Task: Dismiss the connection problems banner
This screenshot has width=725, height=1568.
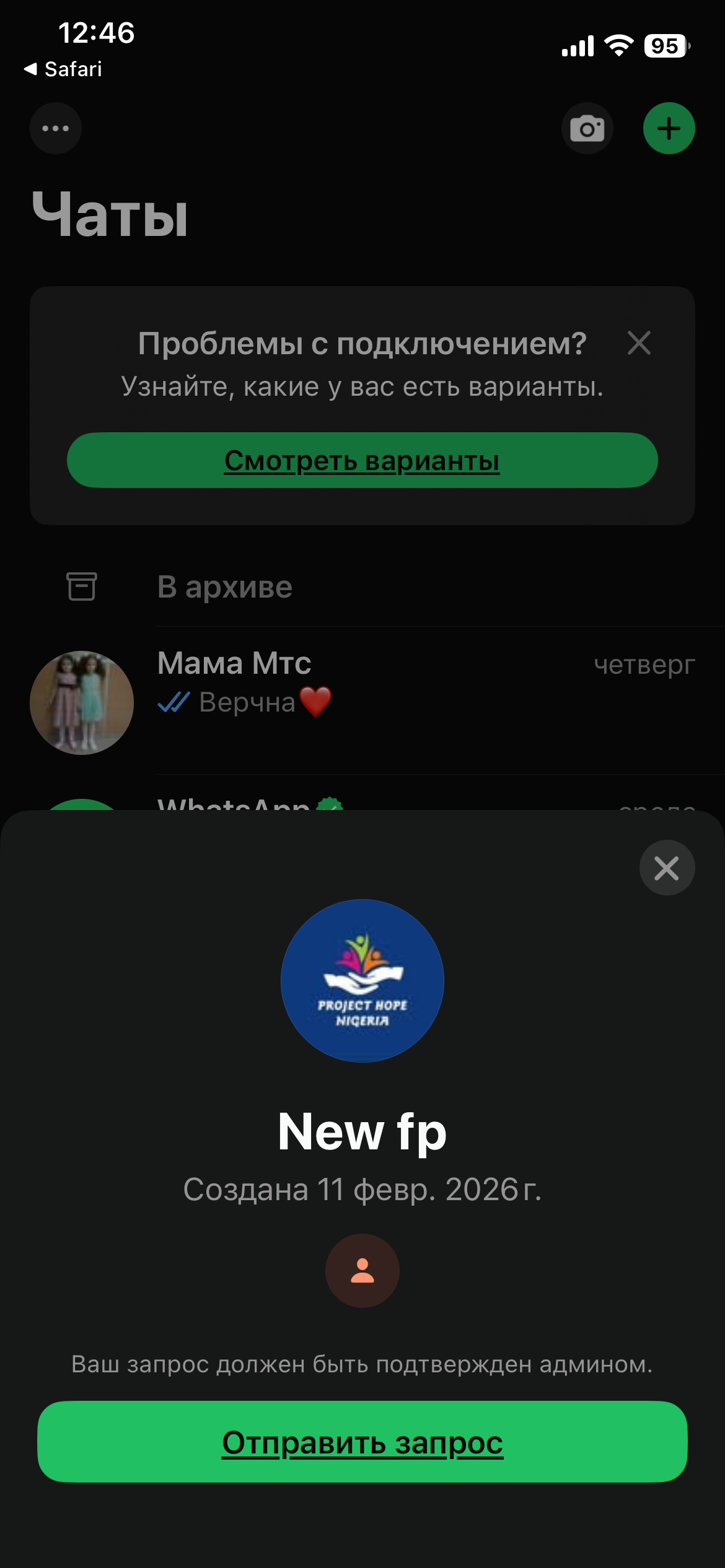Action: point(638,343)
